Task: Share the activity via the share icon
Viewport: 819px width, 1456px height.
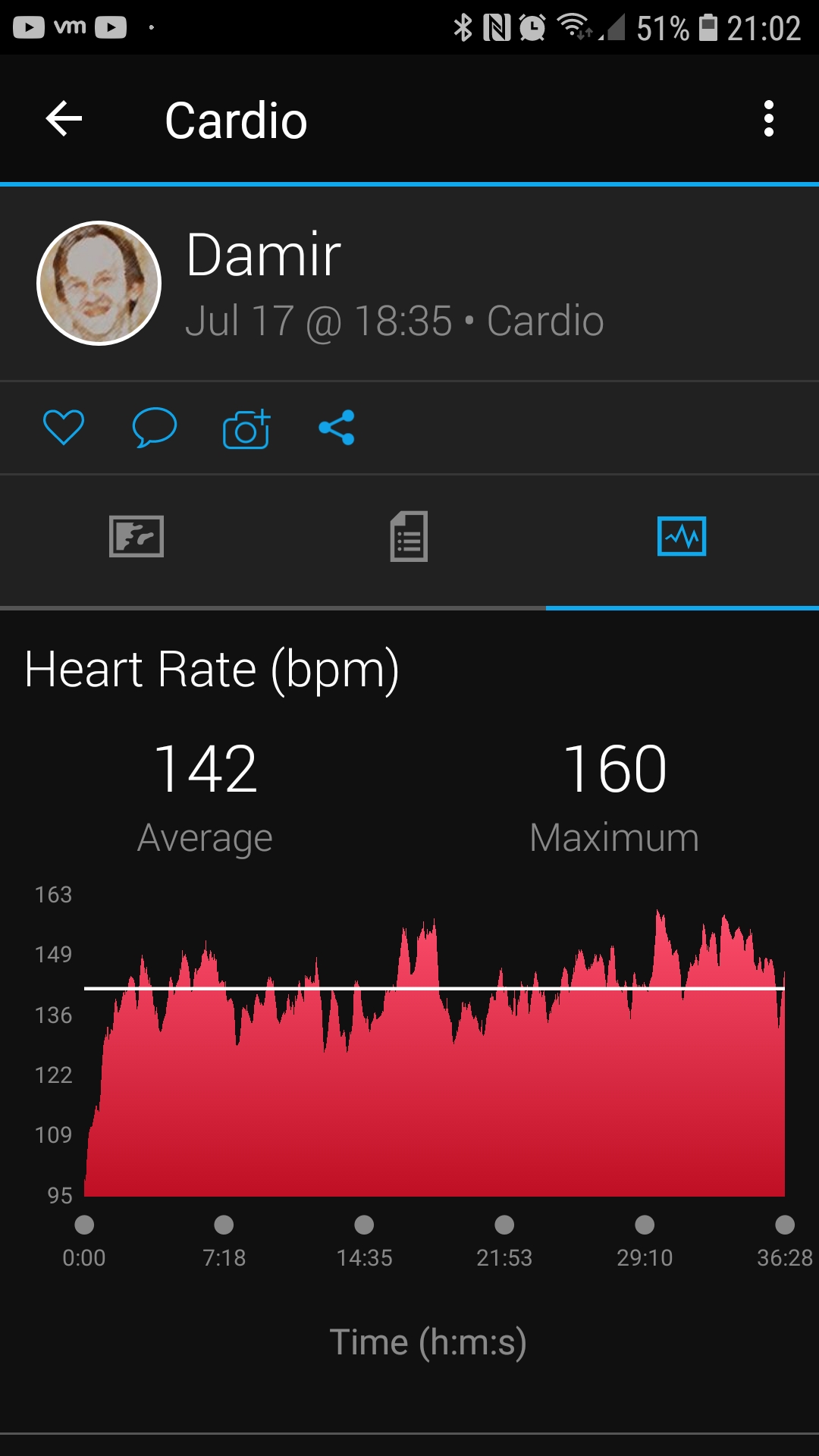Action: 337,426
